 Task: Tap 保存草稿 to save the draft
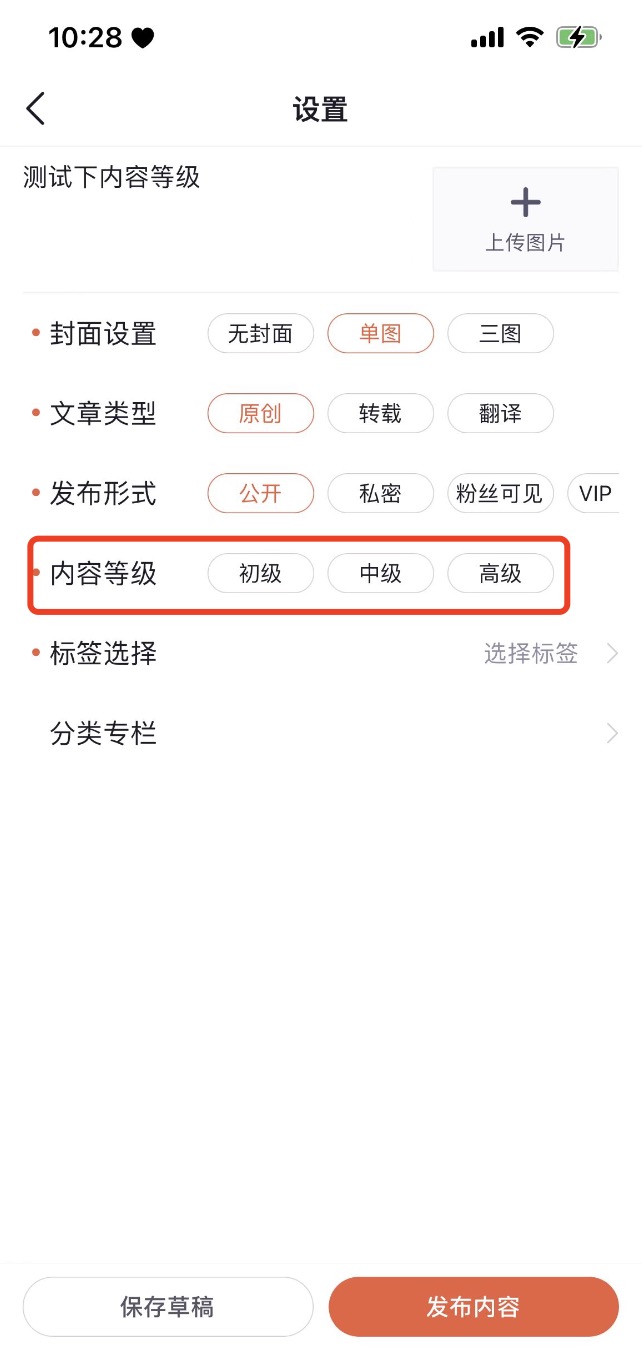coord(167,1307)
